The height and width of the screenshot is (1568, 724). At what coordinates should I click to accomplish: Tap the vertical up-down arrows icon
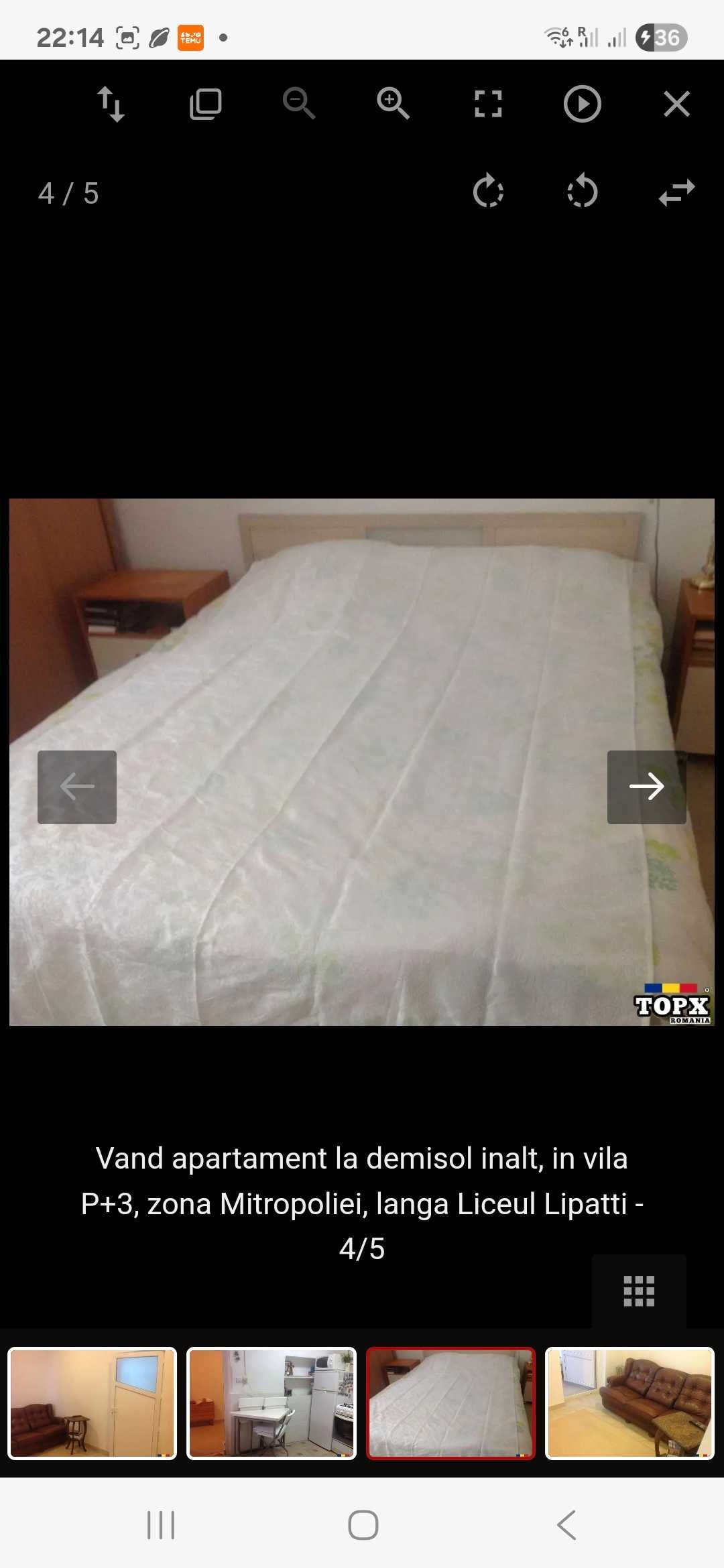tap(111, 104)
